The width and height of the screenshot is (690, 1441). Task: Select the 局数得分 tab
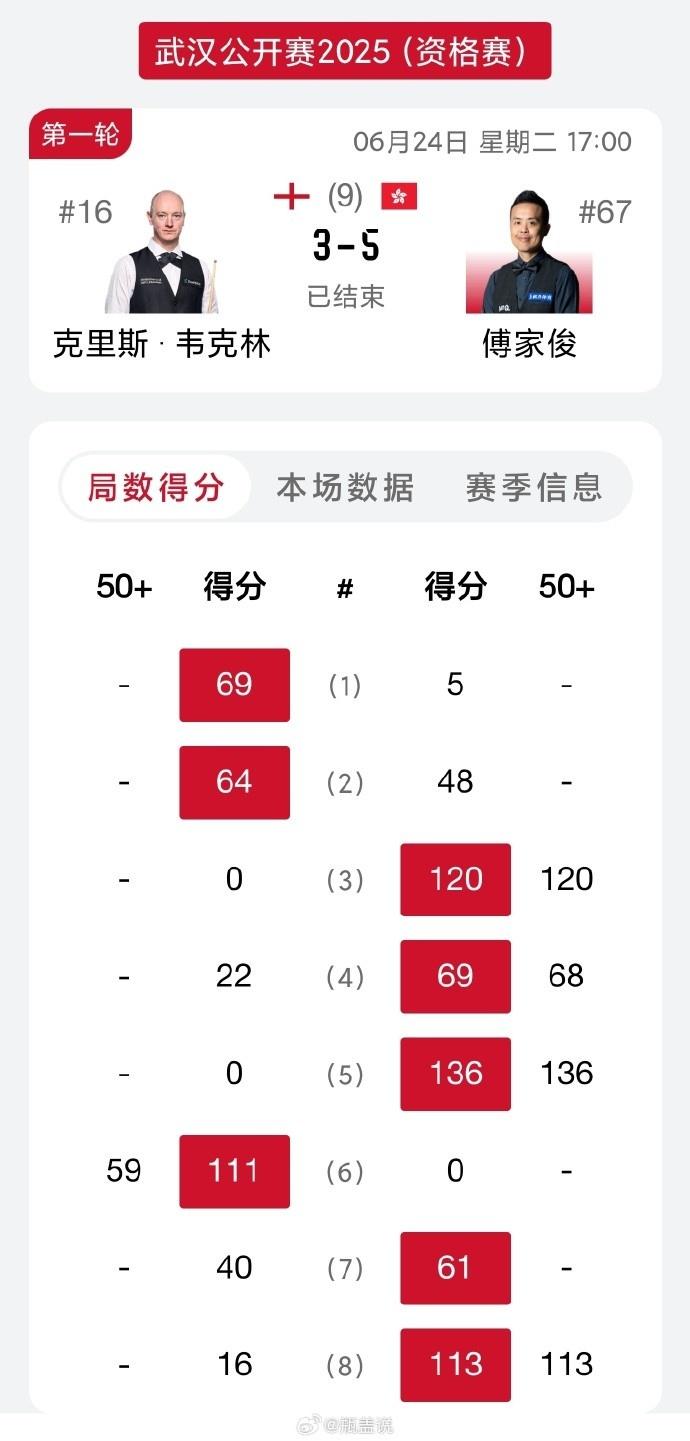pos(156,487)
